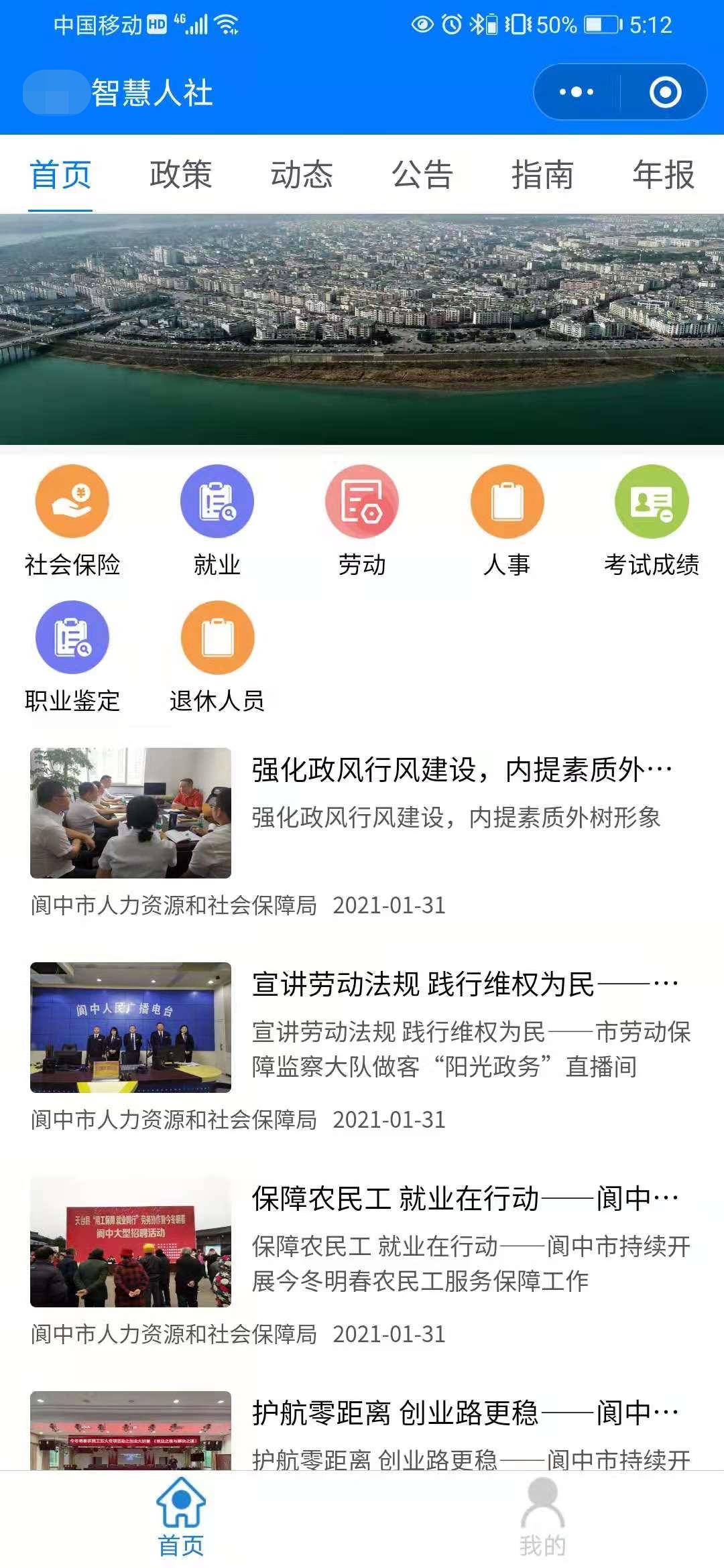
Task: Open the 宣讲劳动法规 article
Action: (x=461, y=985)
